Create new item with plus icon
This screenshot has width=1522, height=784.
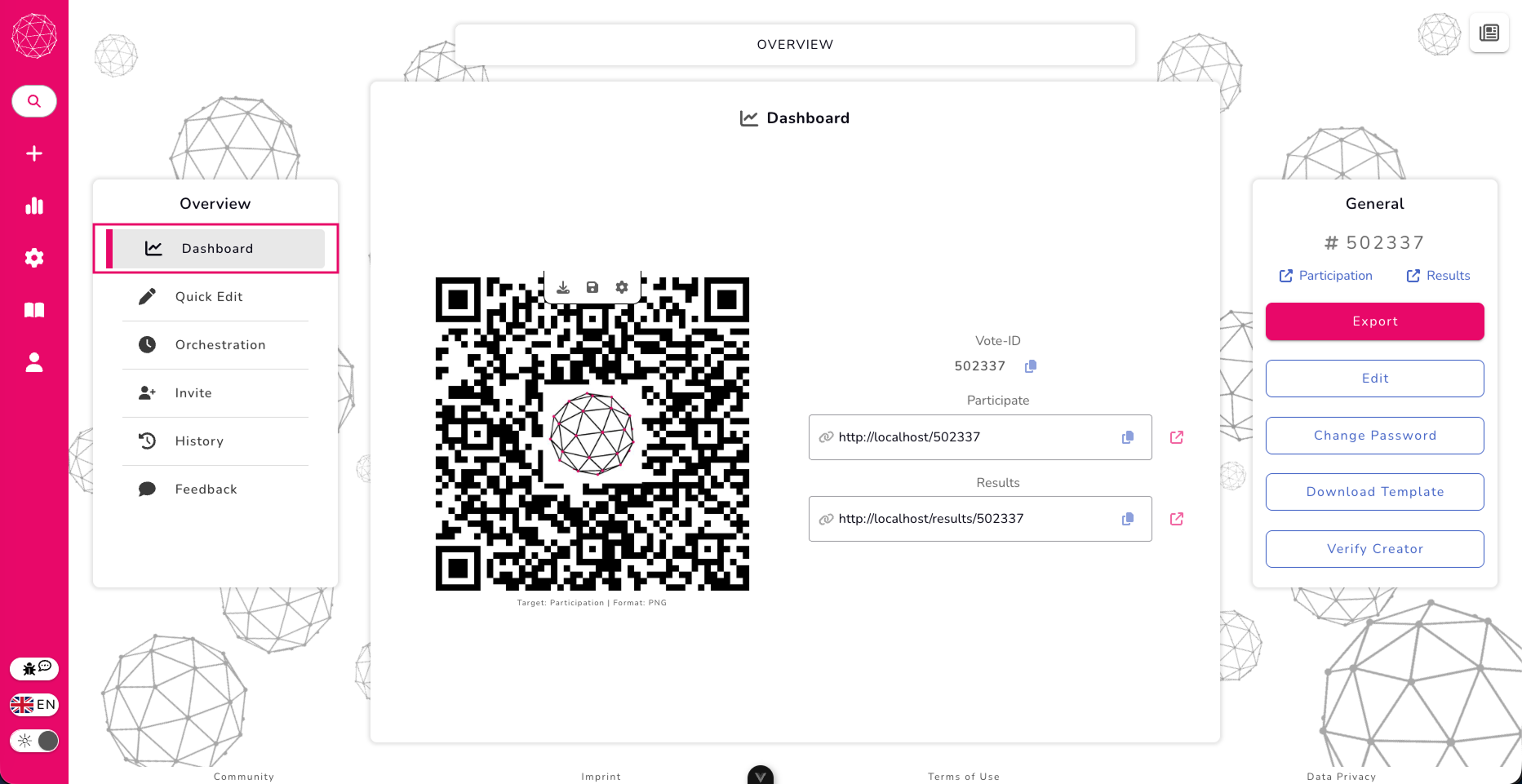[34, 153]
